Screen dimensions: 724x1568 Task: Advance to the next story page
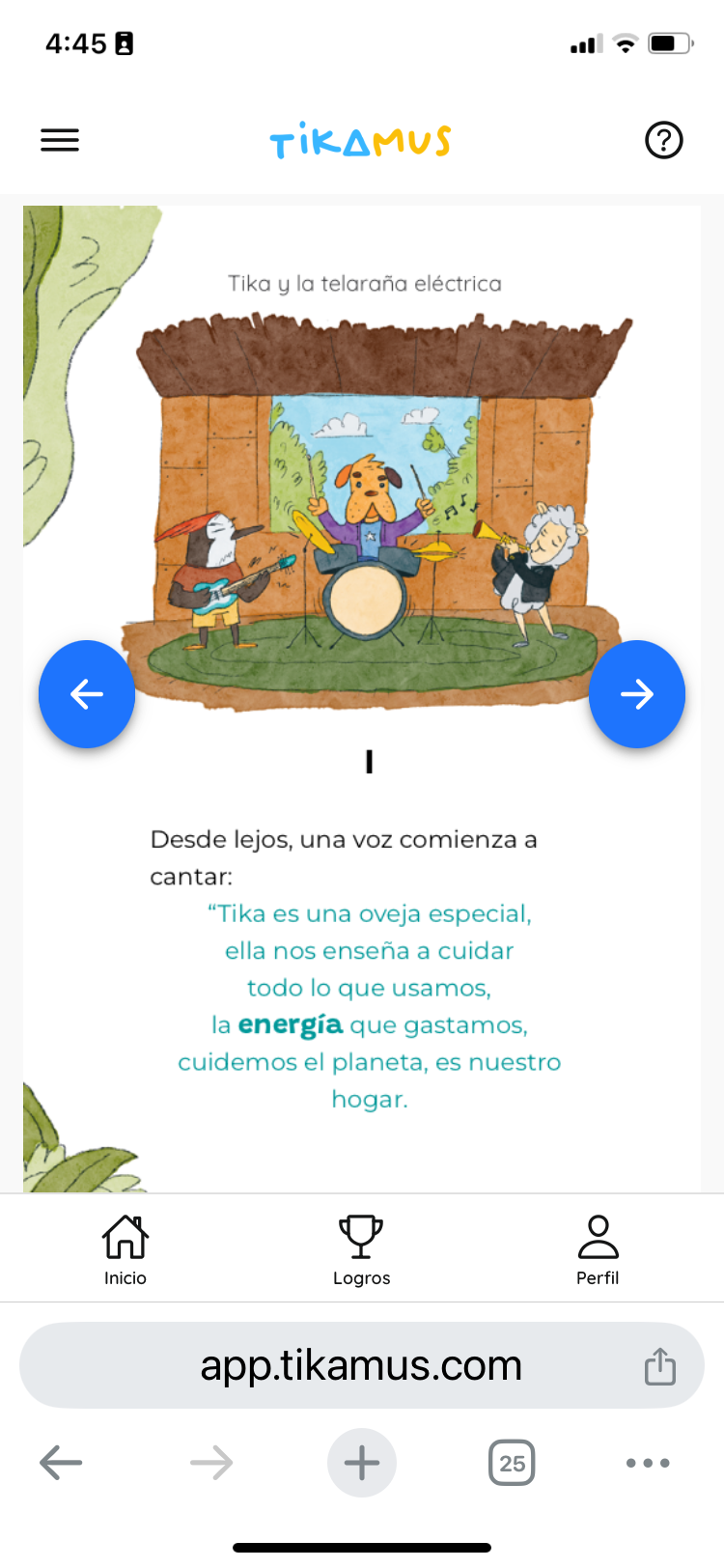point(637,694)
